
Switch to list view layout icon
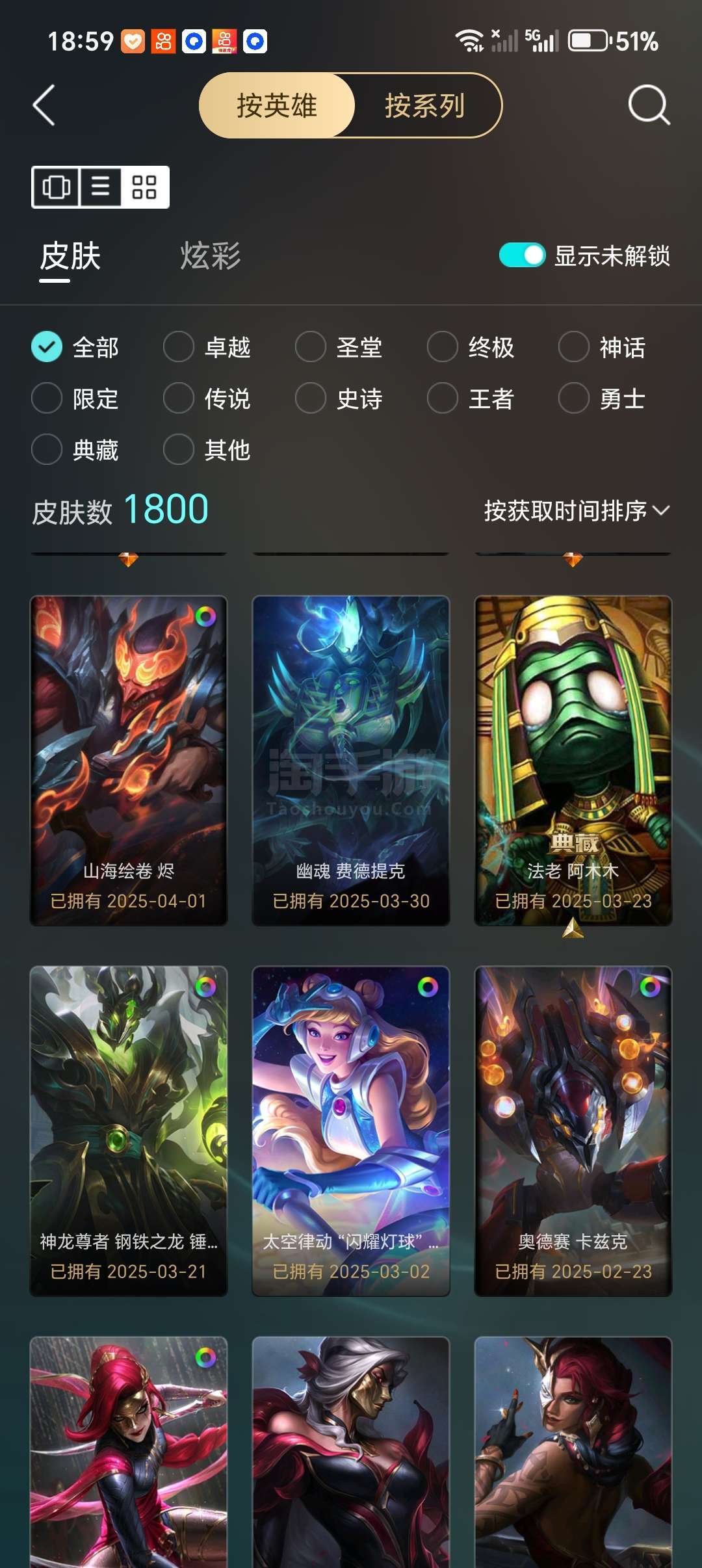pos(100,187)
